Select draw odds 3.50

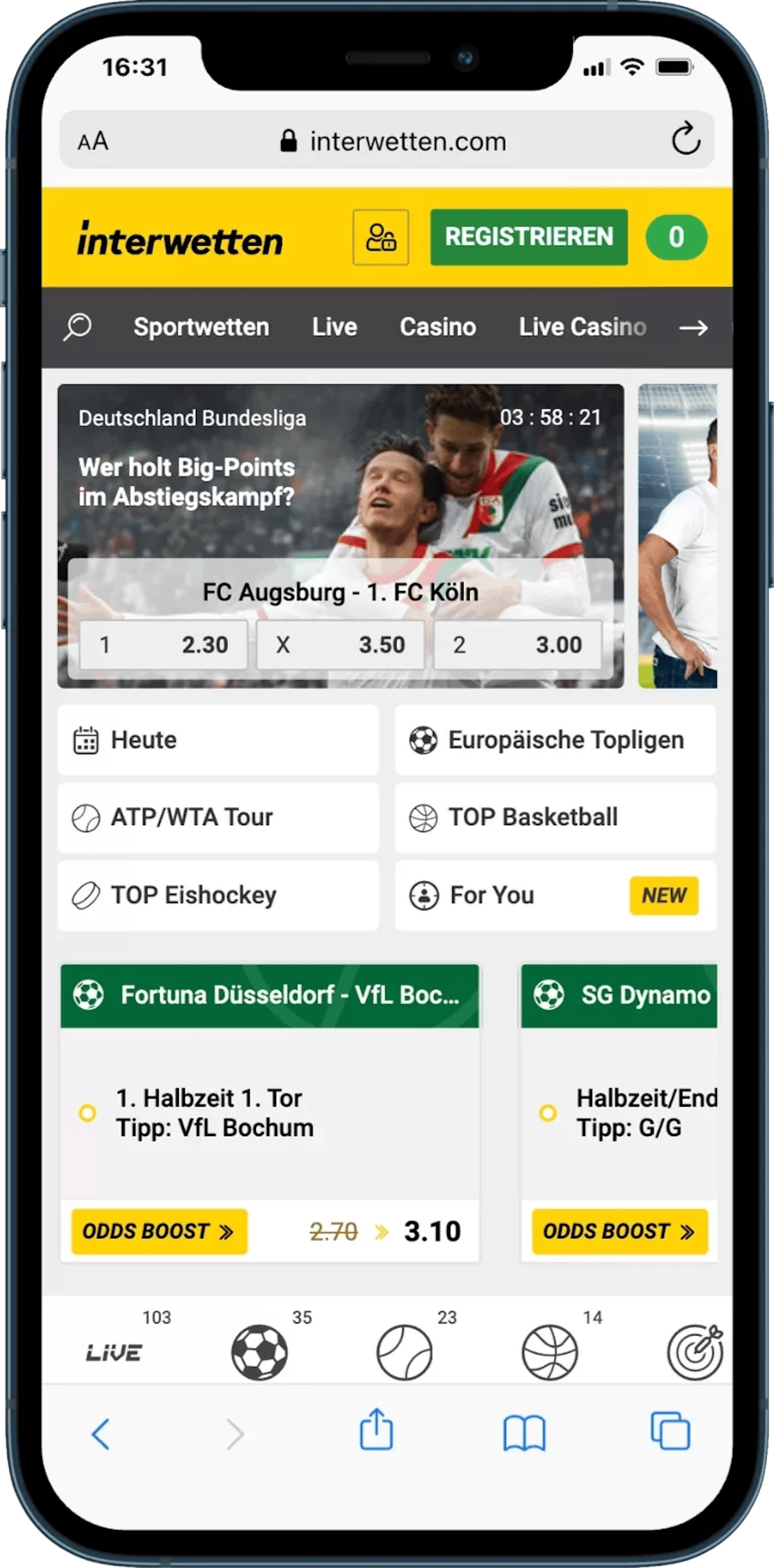[341, 645]
